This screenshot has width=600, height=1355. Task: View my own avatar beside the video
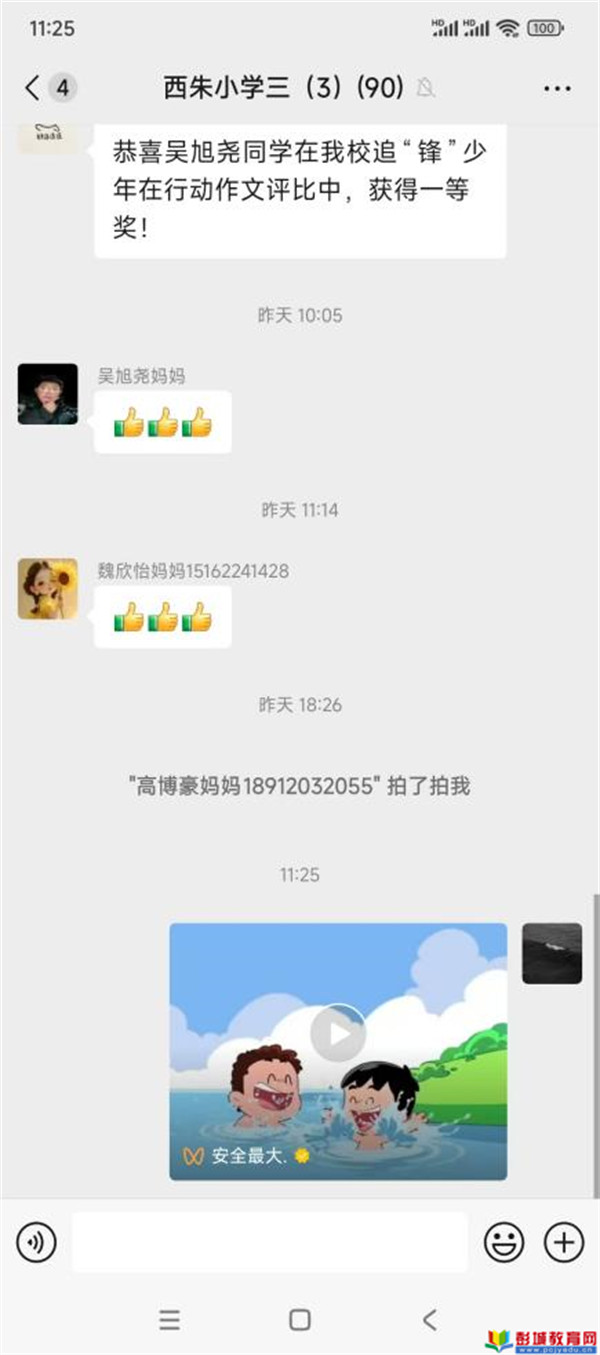tap(552, 953)
